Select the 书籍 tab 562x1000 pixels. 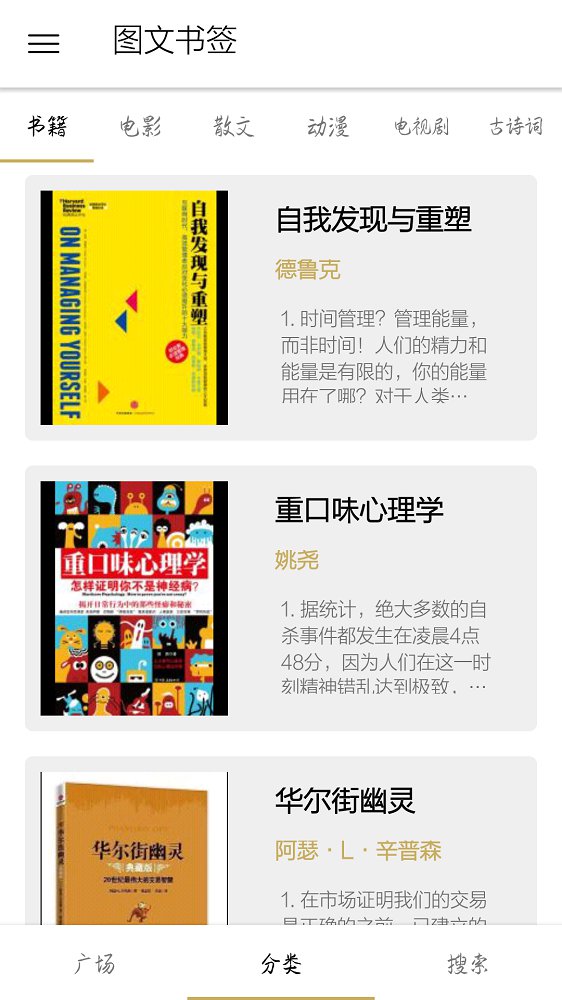click(47, 126)
